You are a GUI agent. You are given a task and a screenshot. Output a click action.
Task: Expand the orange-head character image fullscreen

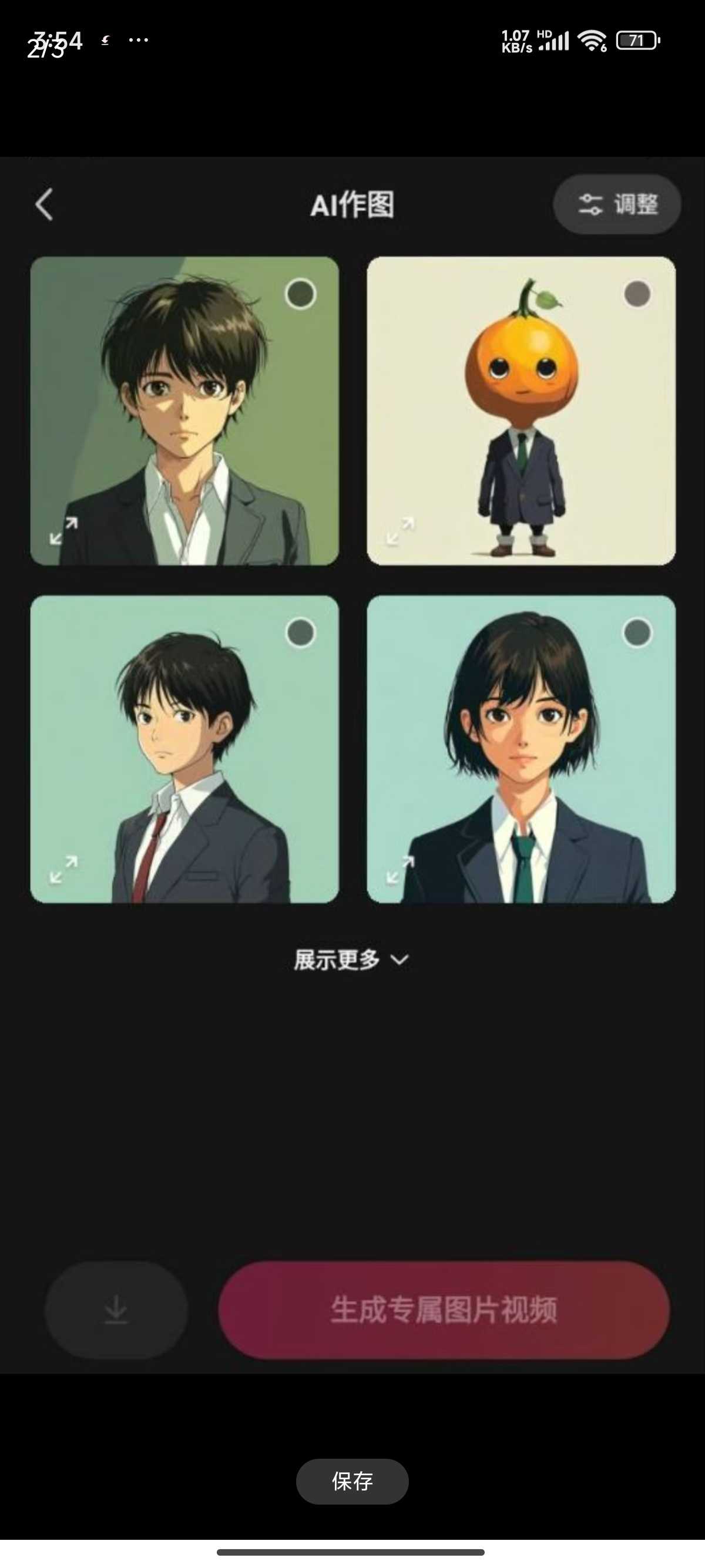[x=400, y=530]
